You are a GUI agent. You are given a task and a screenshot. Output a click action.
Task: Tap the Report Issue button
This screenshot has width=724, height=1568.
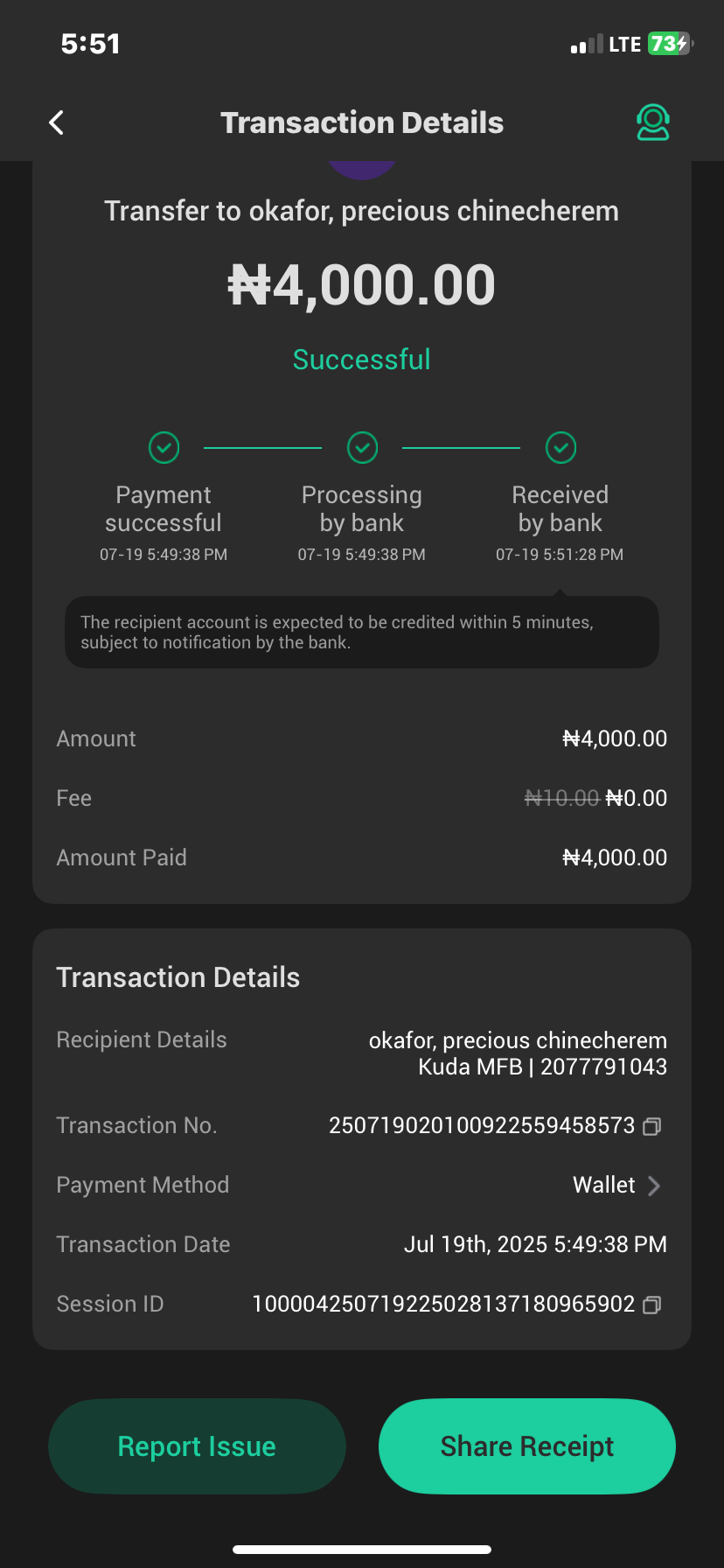[x=197, y=1446]
